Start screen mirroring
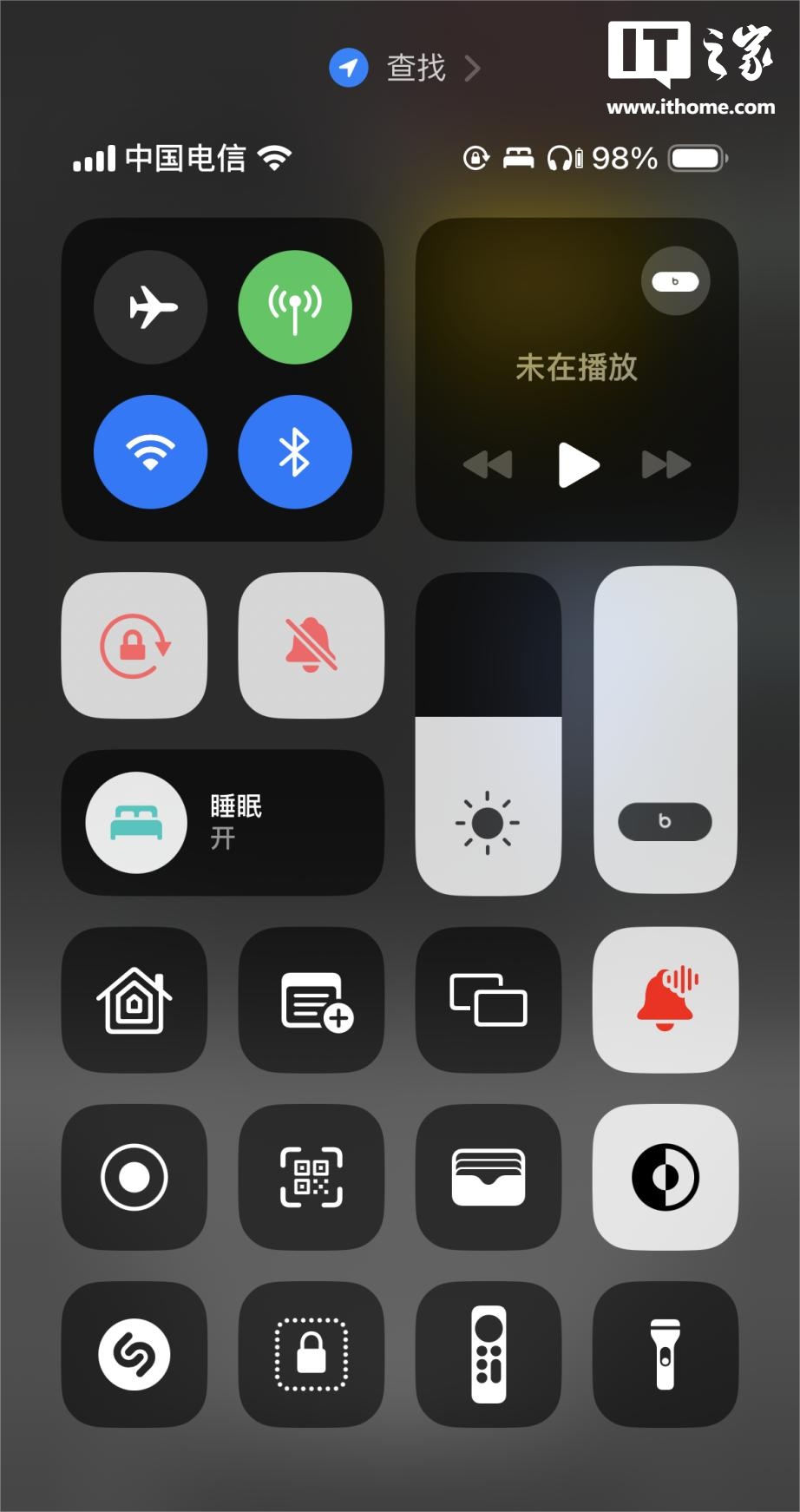The width and height of the screenshot is (800, 1512). [x=489, y=1000]
